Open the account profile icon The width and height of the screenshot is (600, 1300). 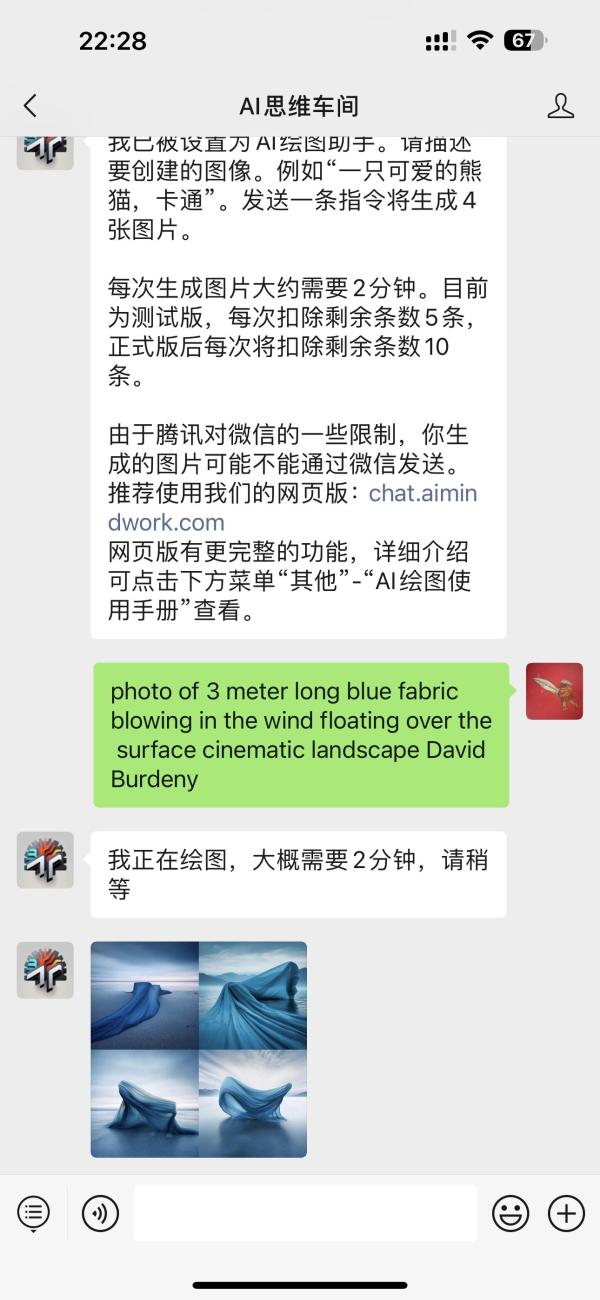(x=561, y=106)
